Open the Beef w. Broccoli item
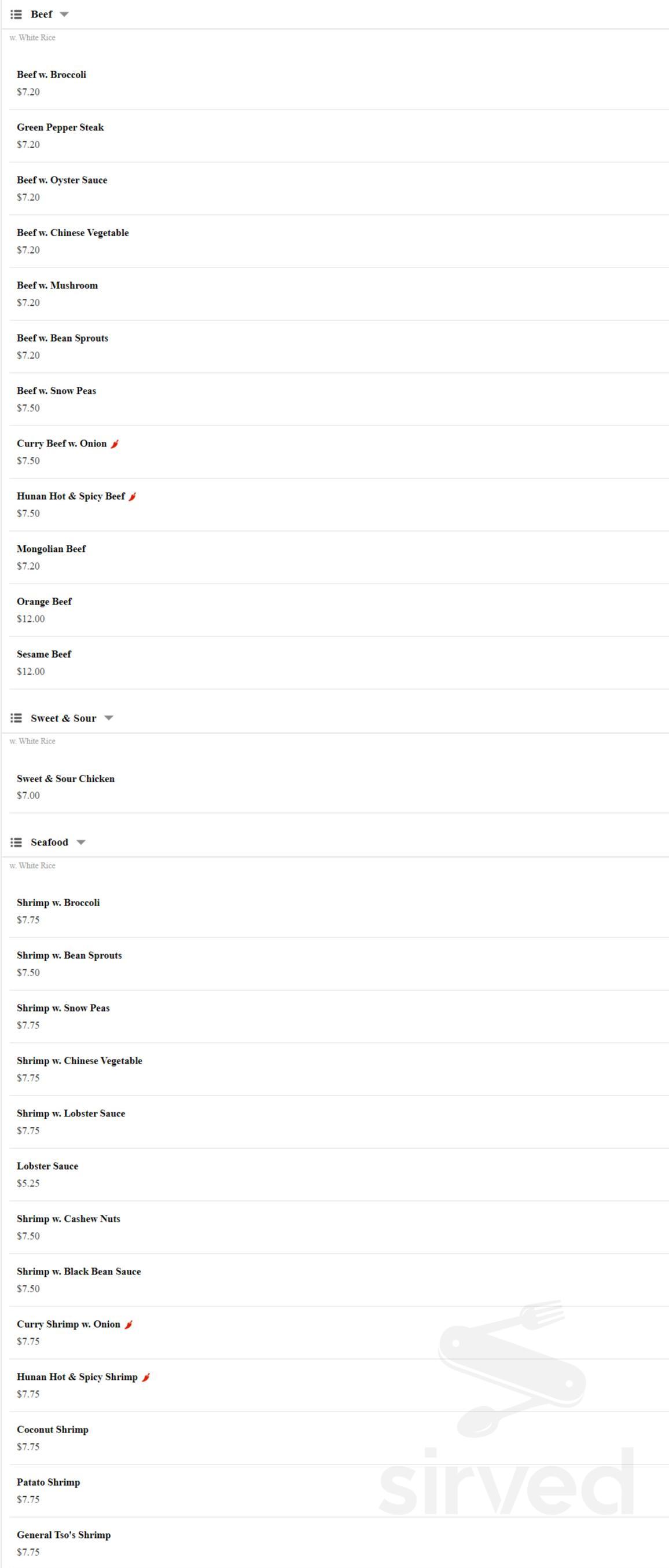 pos(52,75)
